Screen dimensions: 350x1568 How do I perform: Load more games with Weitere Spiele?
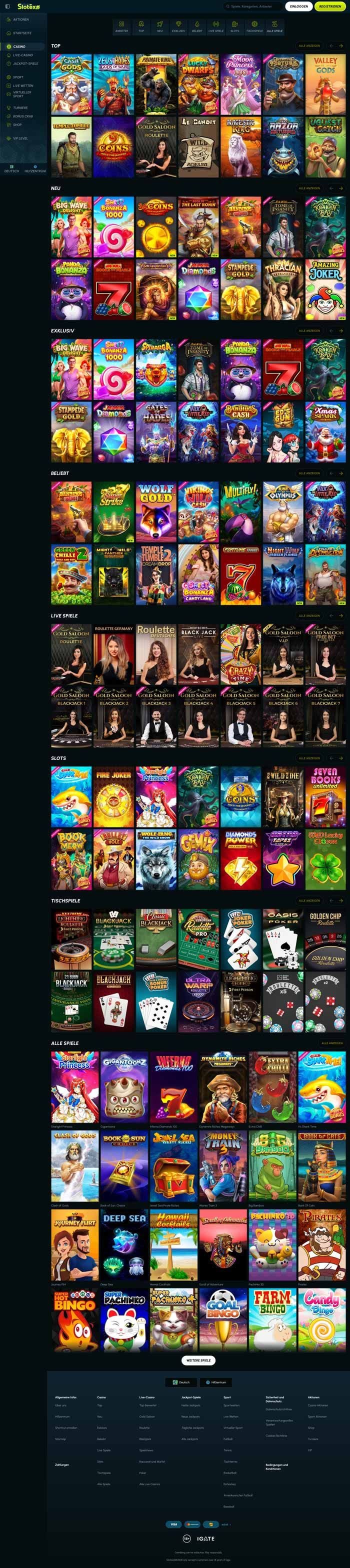198,1360
